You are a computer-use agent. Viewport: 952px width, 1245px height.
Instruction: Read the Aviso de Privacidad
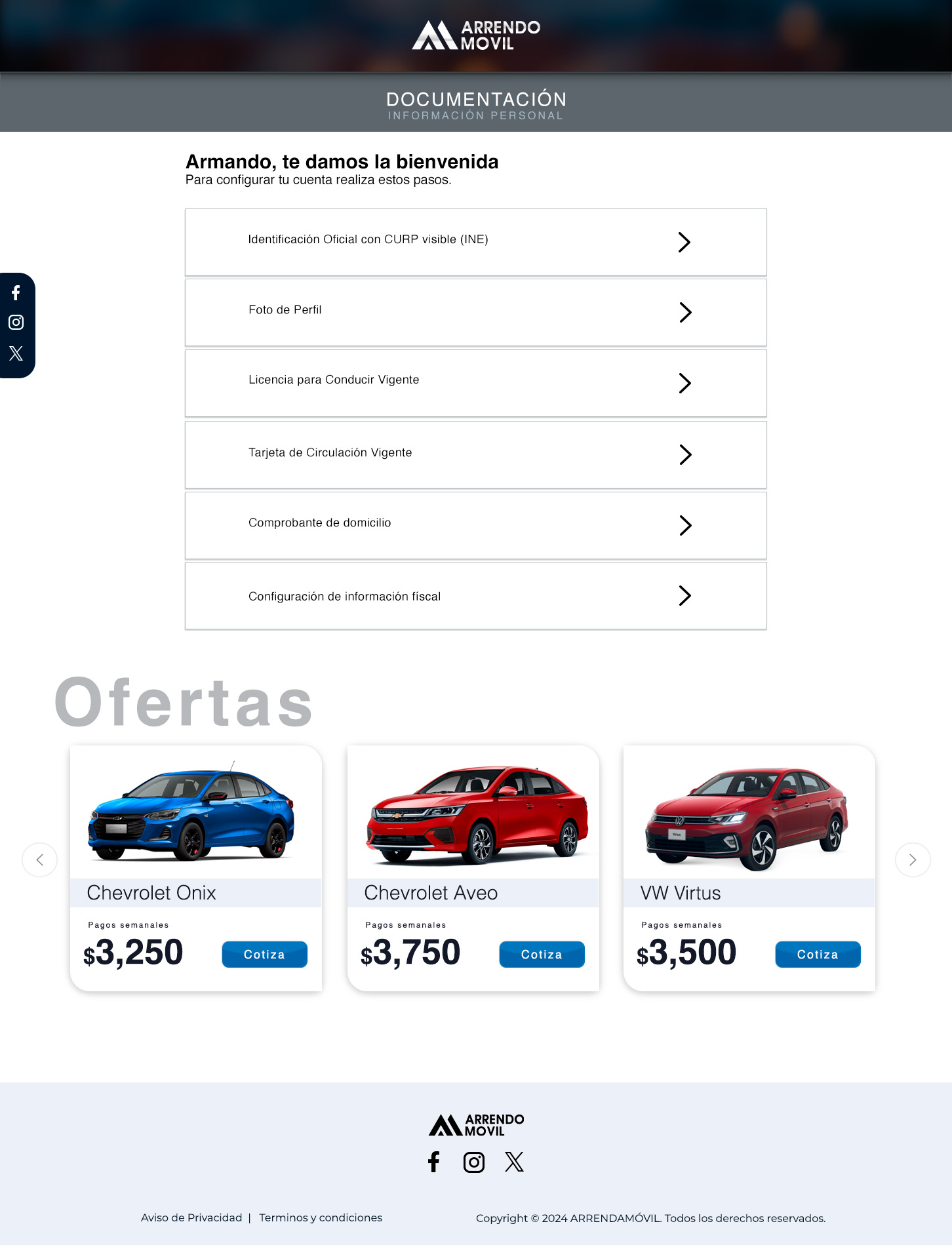(191, 1217)
